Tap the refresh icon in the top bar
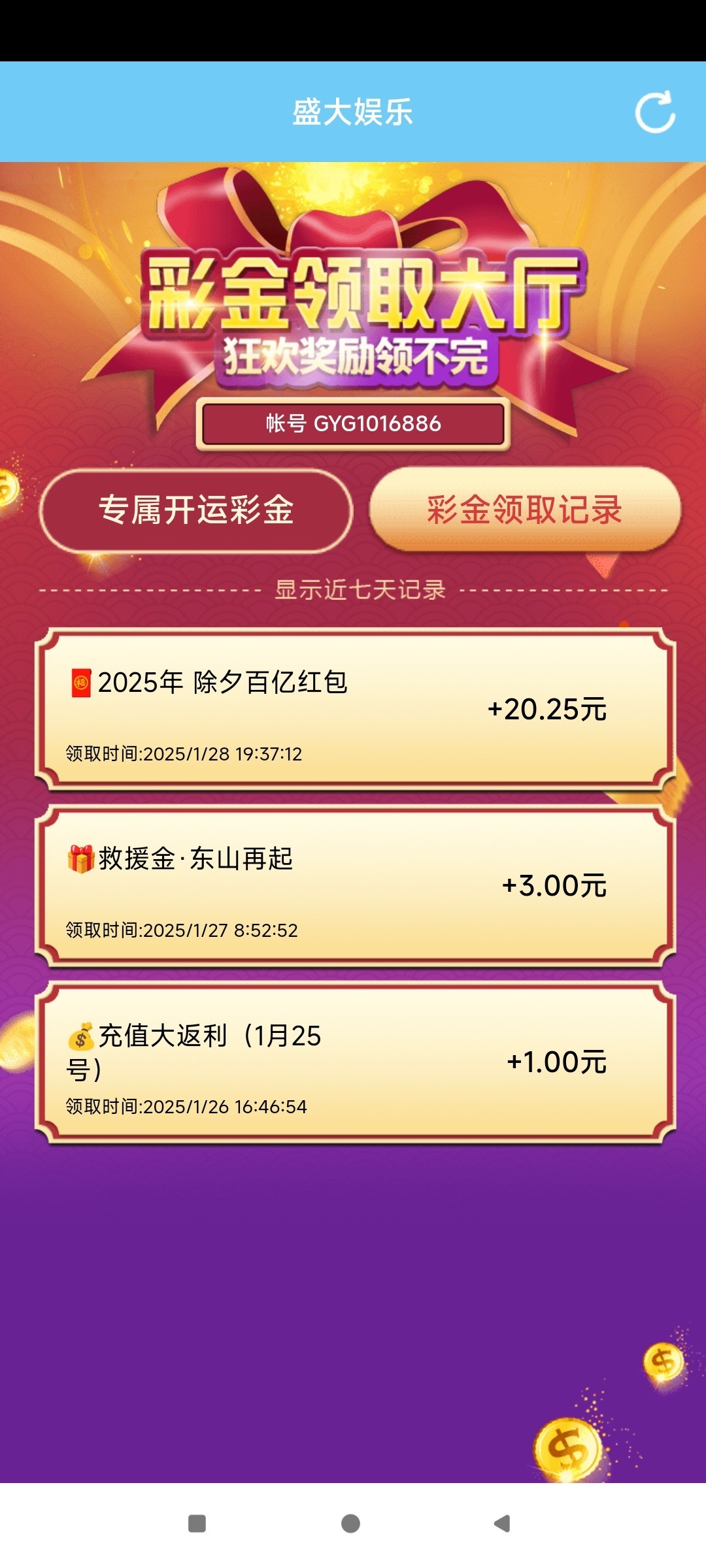This screenshot has height=1568, width=706. point(655,112)
